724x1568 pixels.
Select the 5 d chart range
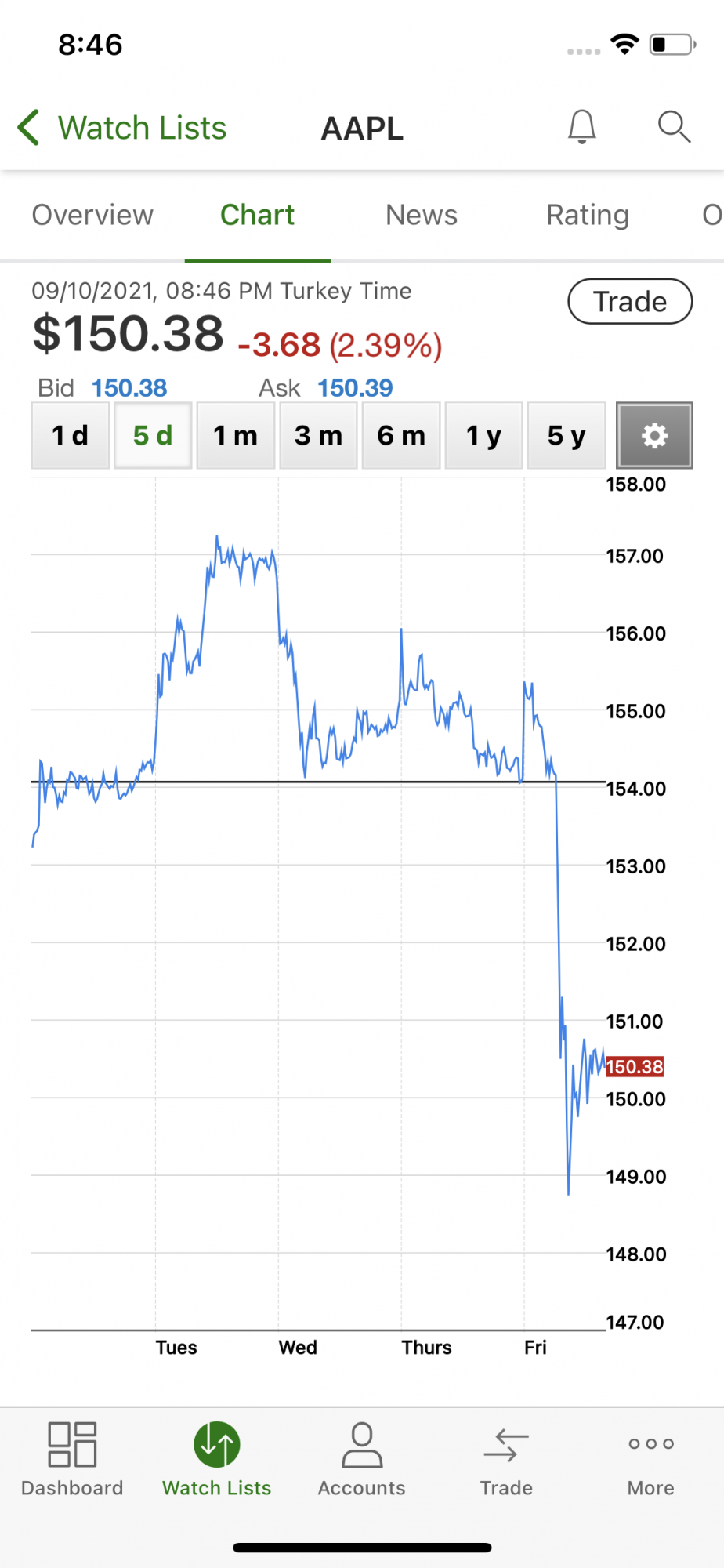click(153, 436)
